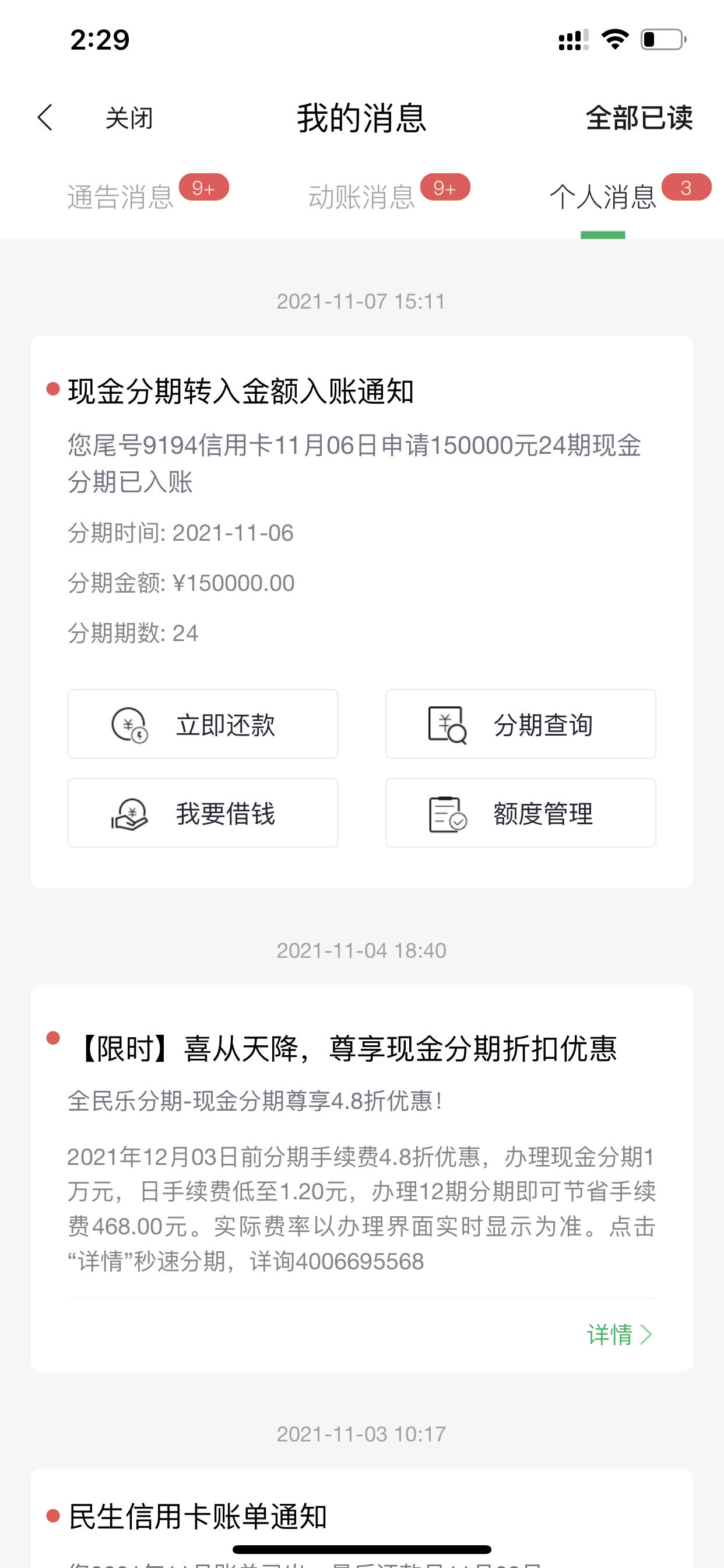This screenshot has height=1568, width=724.
Task: Open 分期查询
Action: [x=521, y=724]
